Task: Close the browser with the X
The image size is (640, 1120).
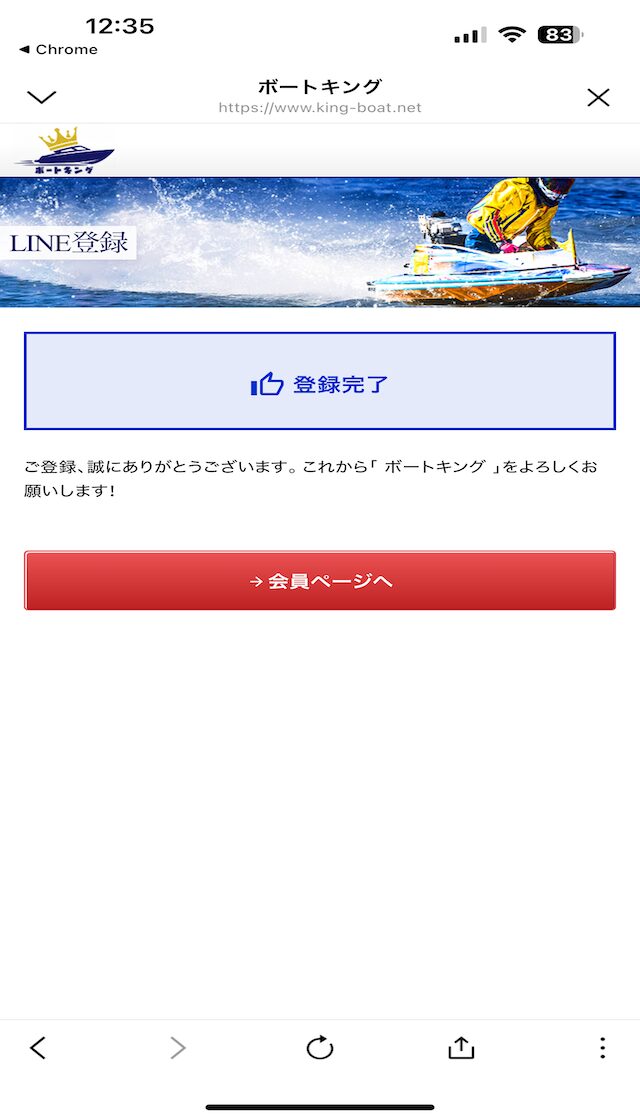Action: tap(598, 97)
